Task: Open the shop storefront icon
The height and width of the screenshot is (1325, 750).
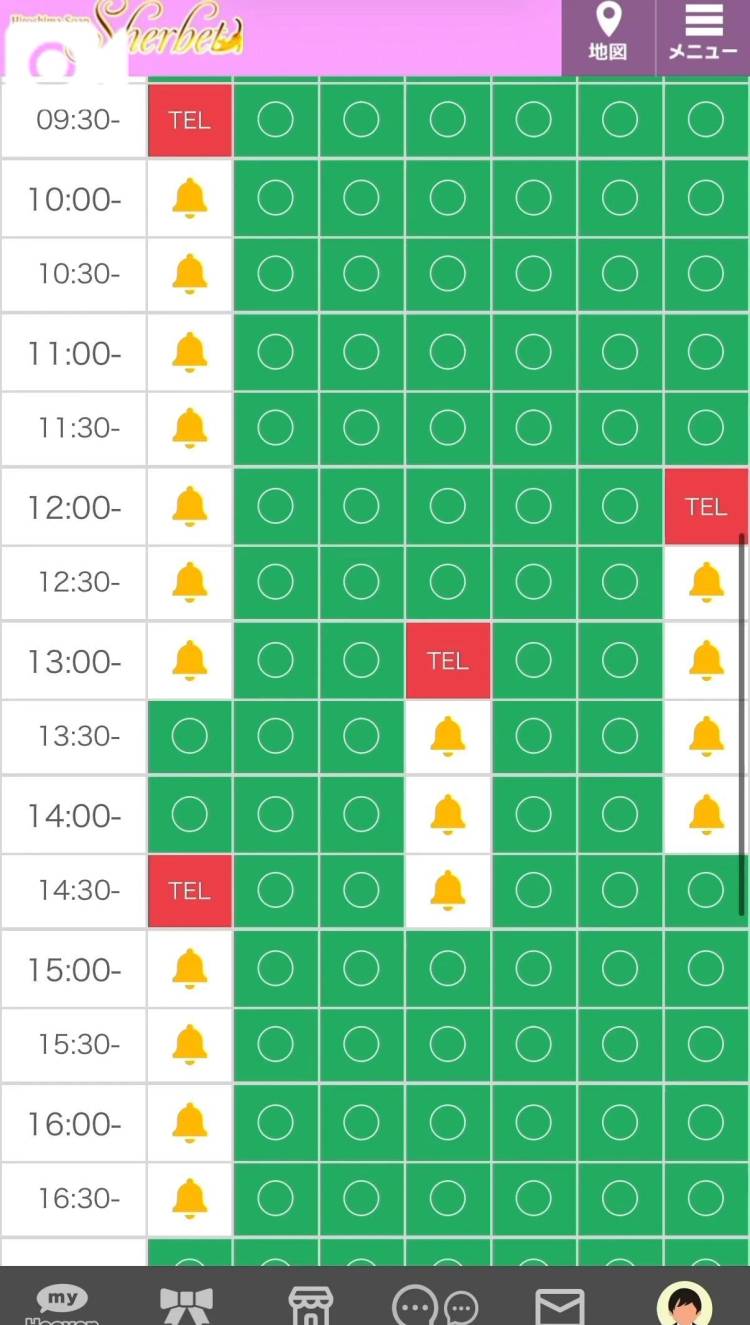Action: click(x=310, y=1304)
